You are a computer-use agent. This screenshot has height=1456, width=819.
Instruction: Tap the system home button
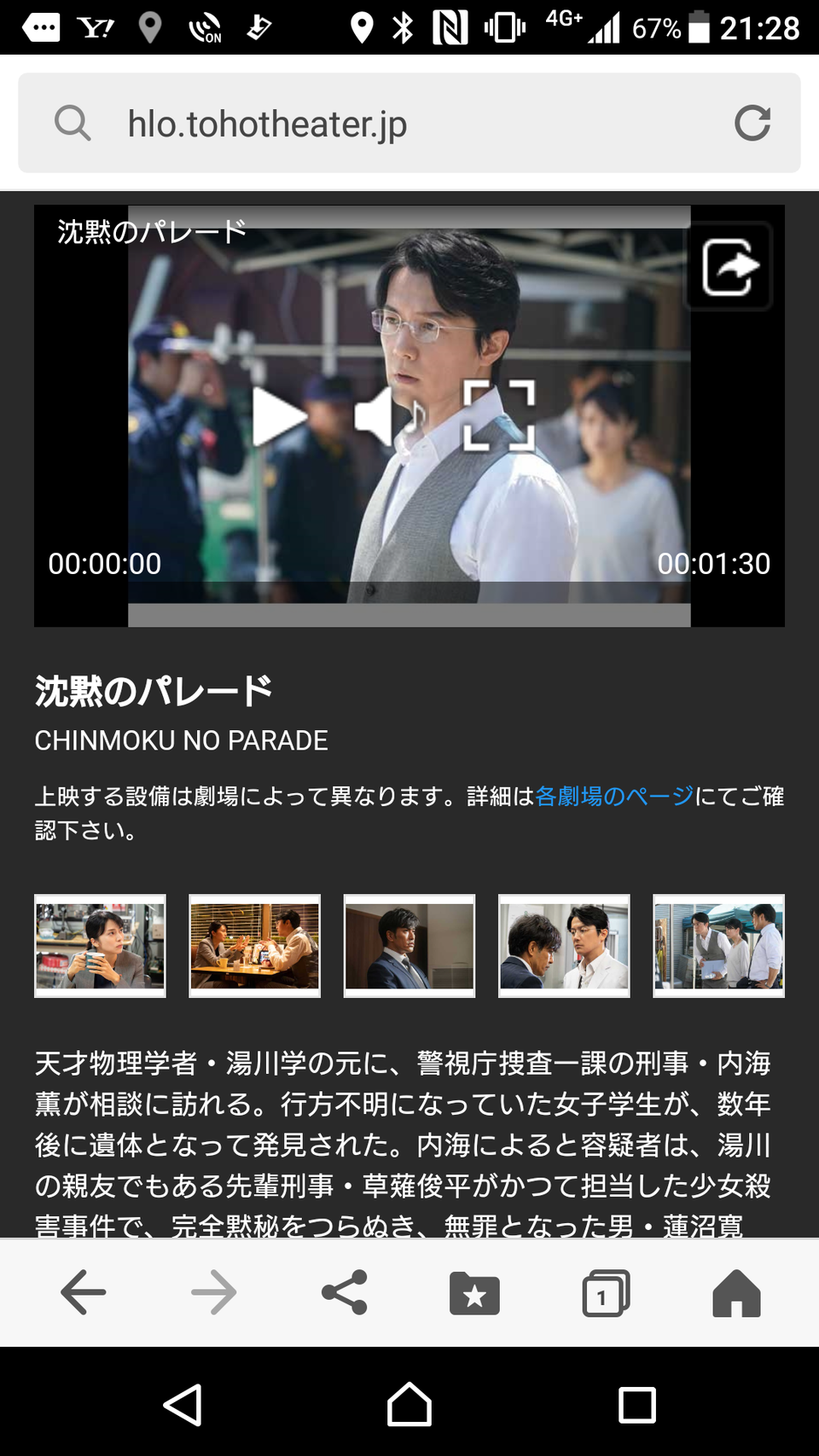409,1404
